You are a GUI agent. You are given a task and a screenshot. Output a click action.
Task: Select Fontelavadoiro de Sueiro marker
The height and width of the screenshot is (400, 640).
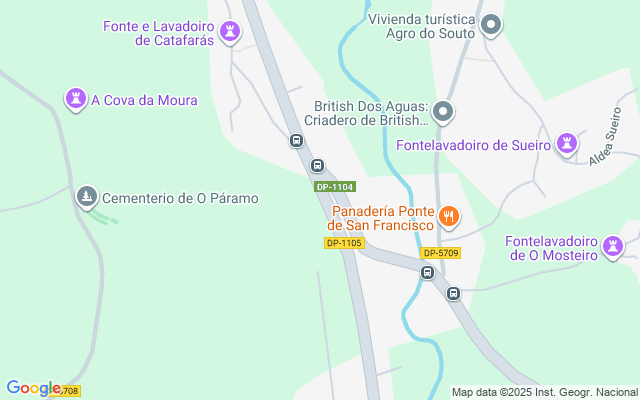click(x=567, y=144)
